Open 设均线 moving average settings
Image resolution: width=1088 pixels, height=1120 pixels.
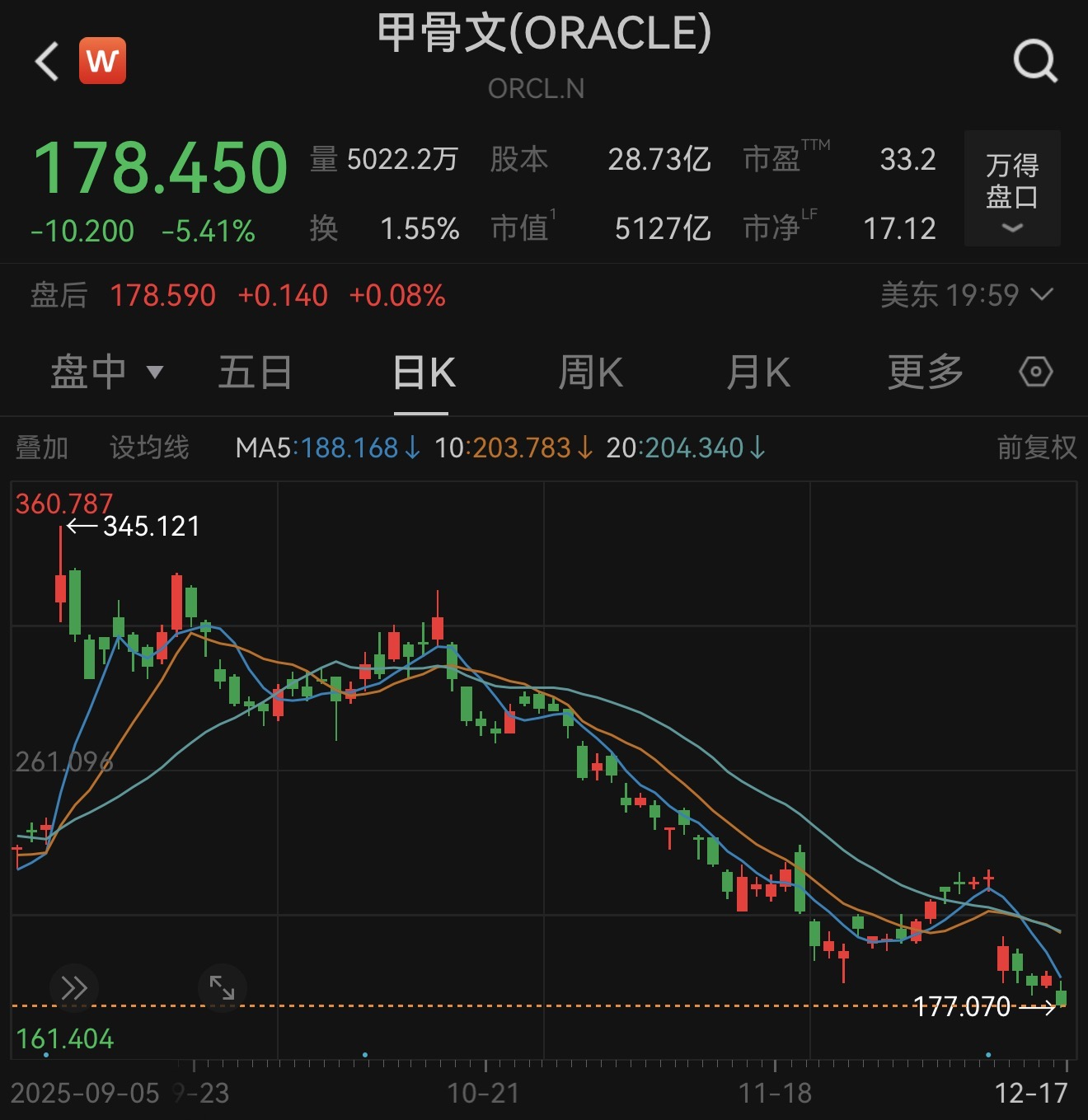[x=149, y=448]
